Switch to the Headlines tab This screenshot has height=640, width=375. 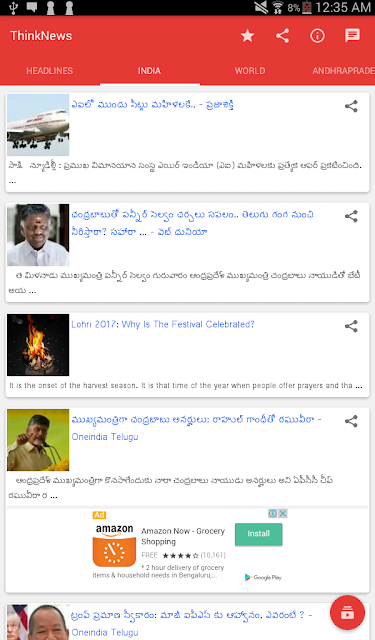coord(50,71)
